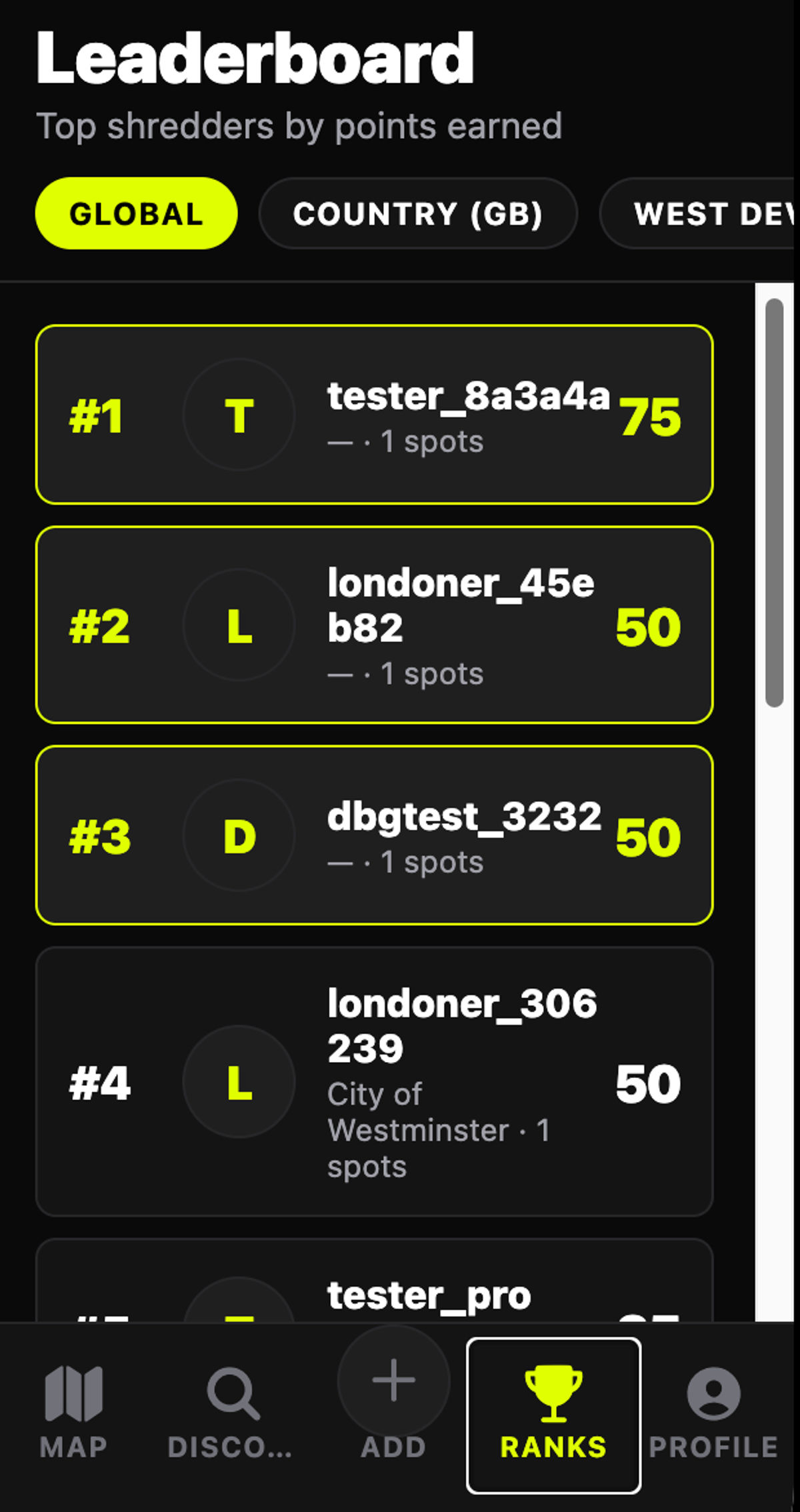Tap the Add plus button
800x1512 pixels.
pyautogui.click(x=393, y=1381)
